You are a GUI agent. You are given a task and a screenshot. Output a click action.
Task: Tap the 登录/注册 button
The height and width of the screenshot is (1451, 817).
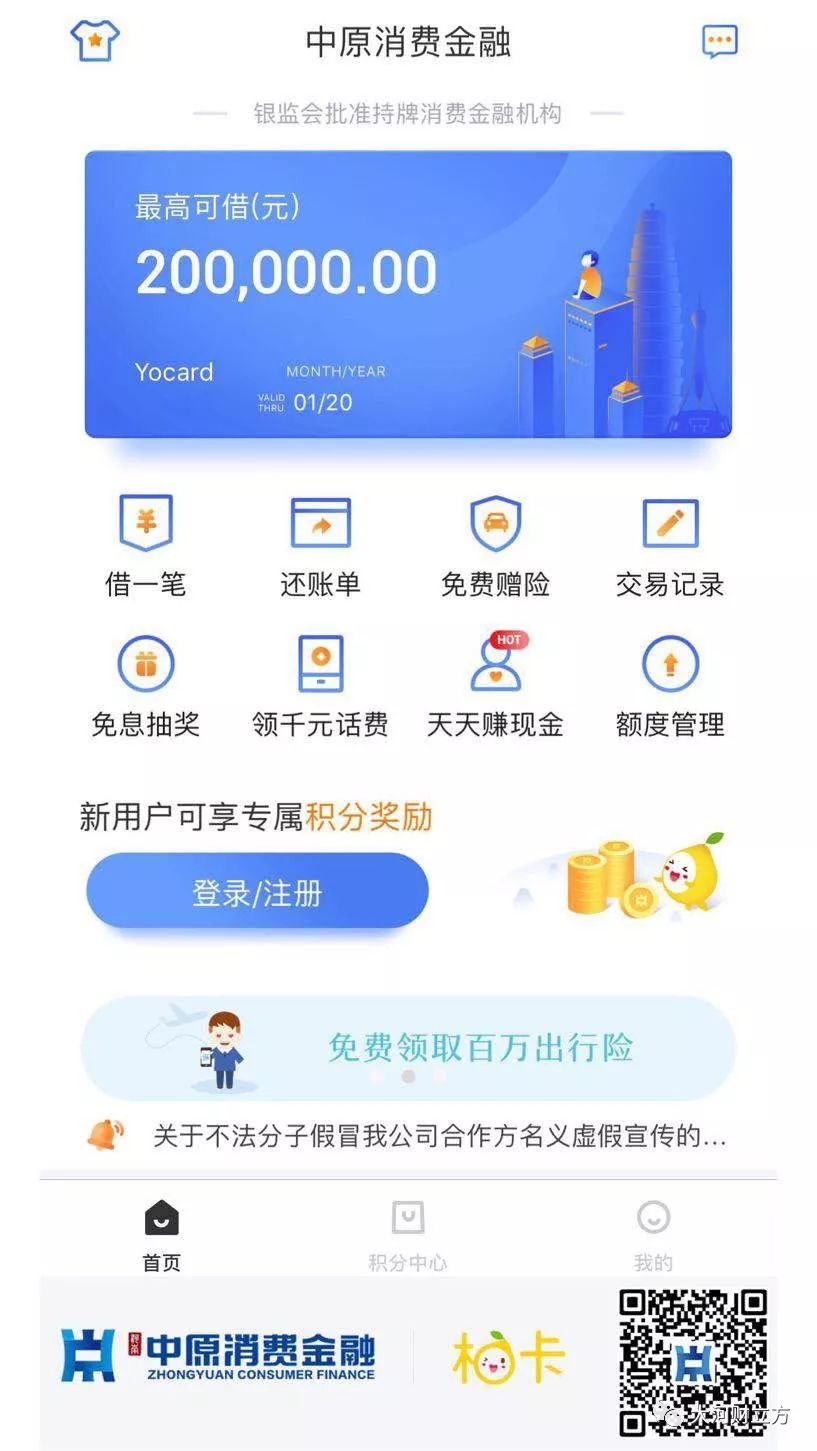pos(257,891)
